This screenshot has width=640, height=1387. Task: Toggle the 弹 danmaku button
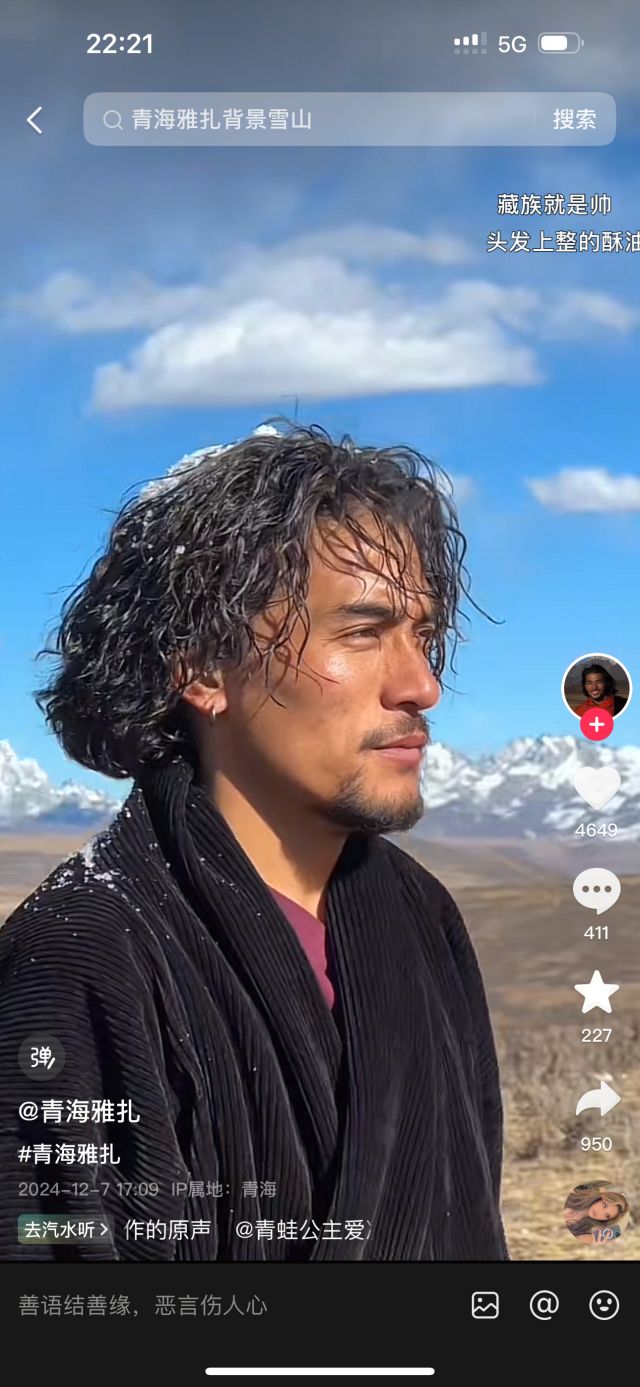[x=41, y=1057]
